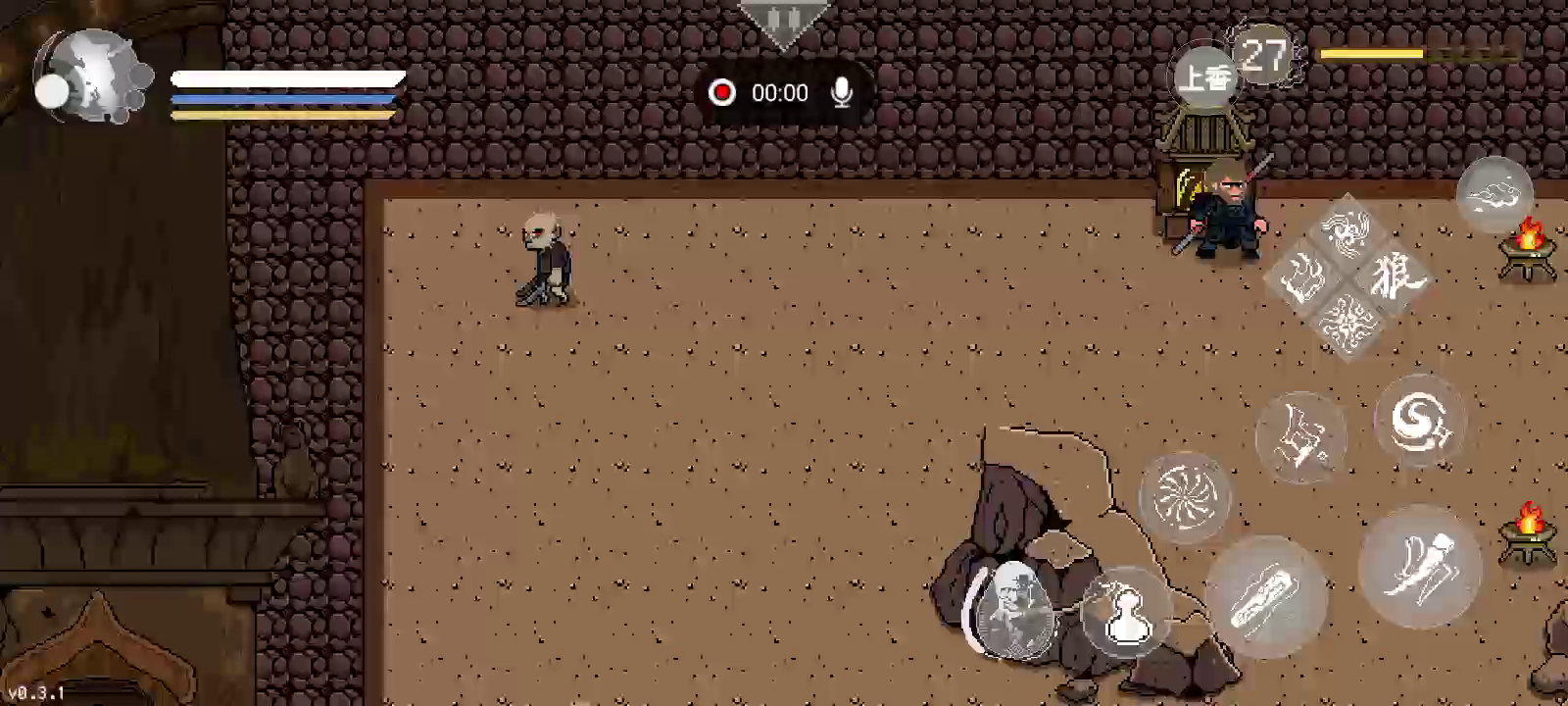Viewport: 1568px width, 706px height.
Task: Activate the kicking stance skill
Action: (x=1301, y=436)
